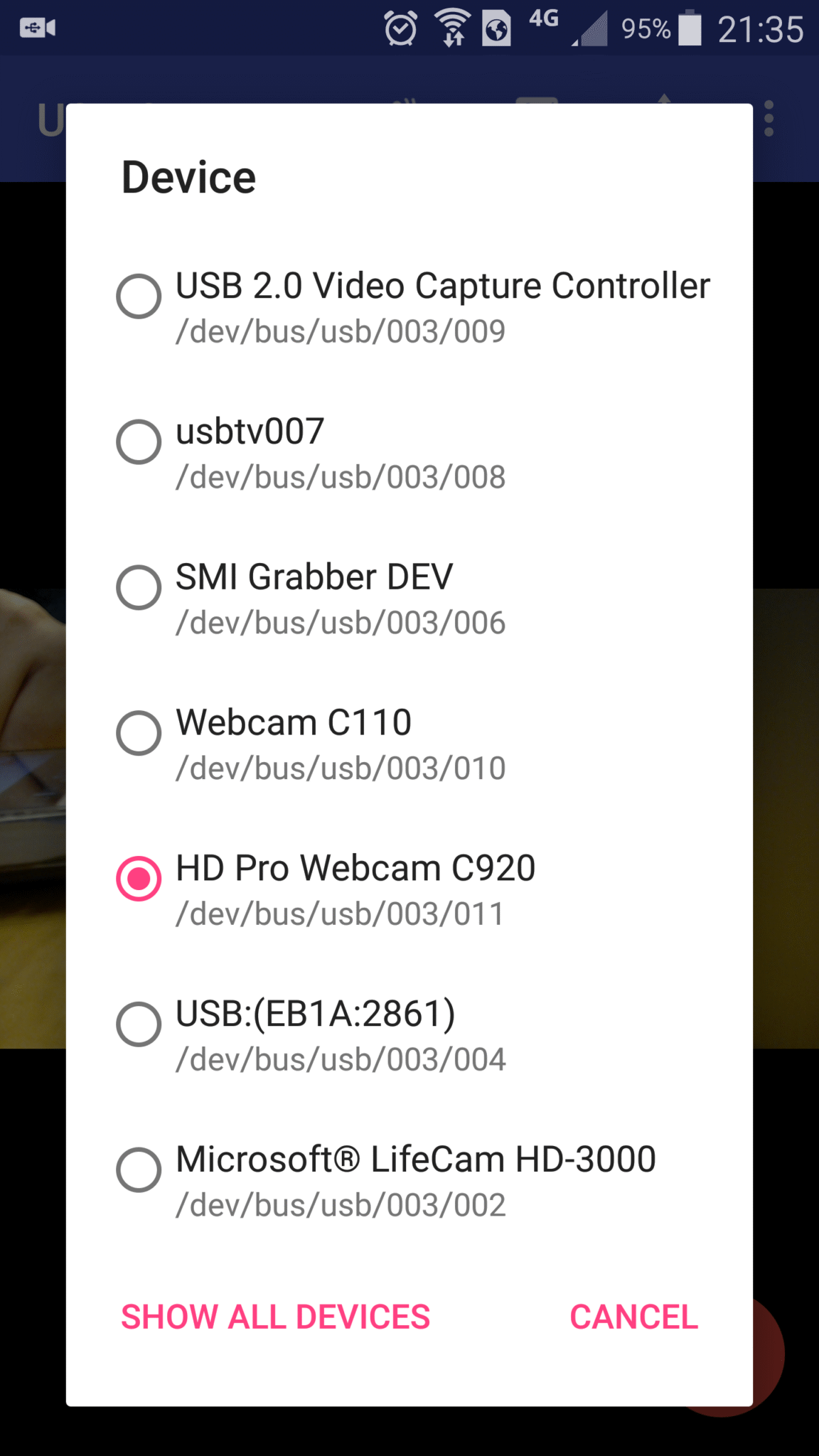Click the clock in the status bar
Viewport: 819px width, 1456px height.
(761, 30)
